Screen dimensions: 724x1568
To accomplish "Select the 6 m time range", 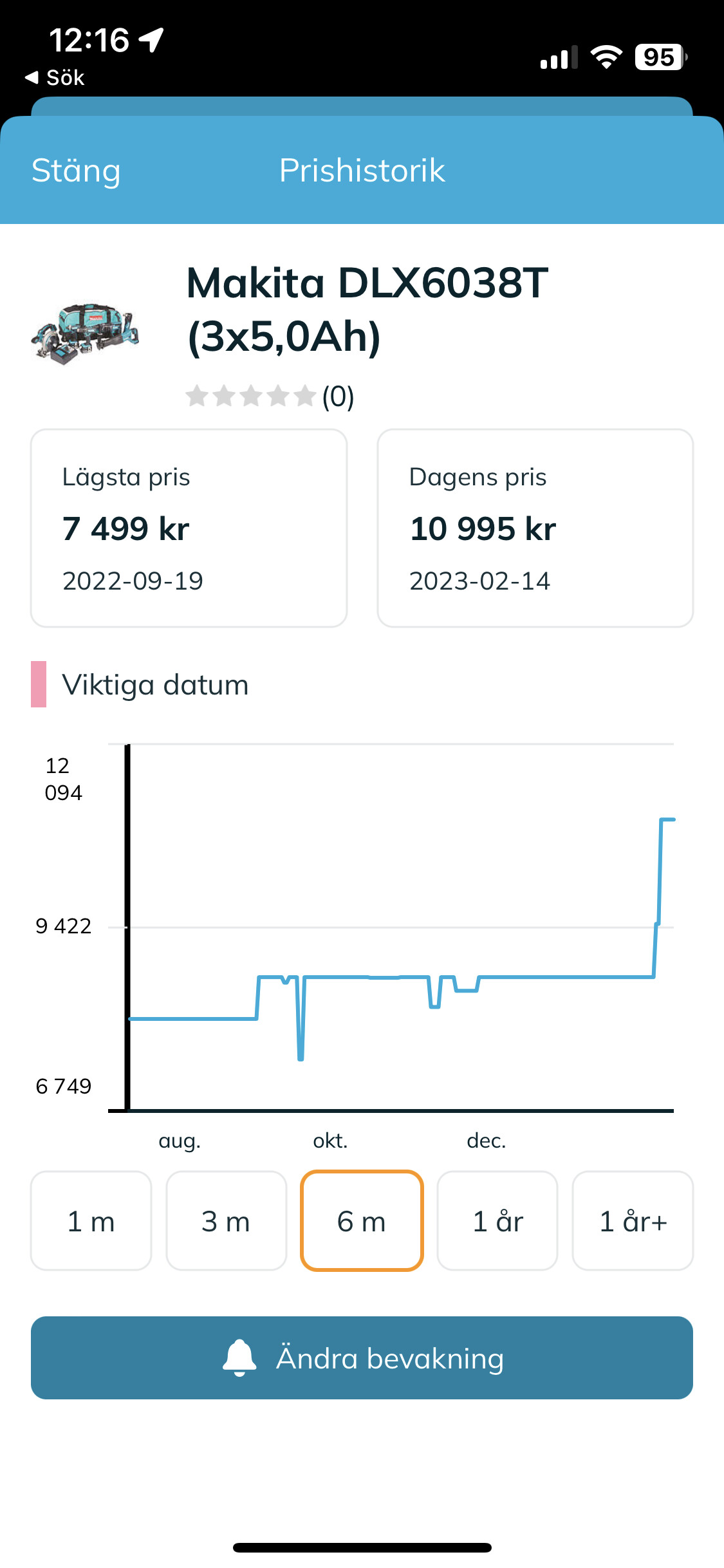I will [x=362, y=1220].
